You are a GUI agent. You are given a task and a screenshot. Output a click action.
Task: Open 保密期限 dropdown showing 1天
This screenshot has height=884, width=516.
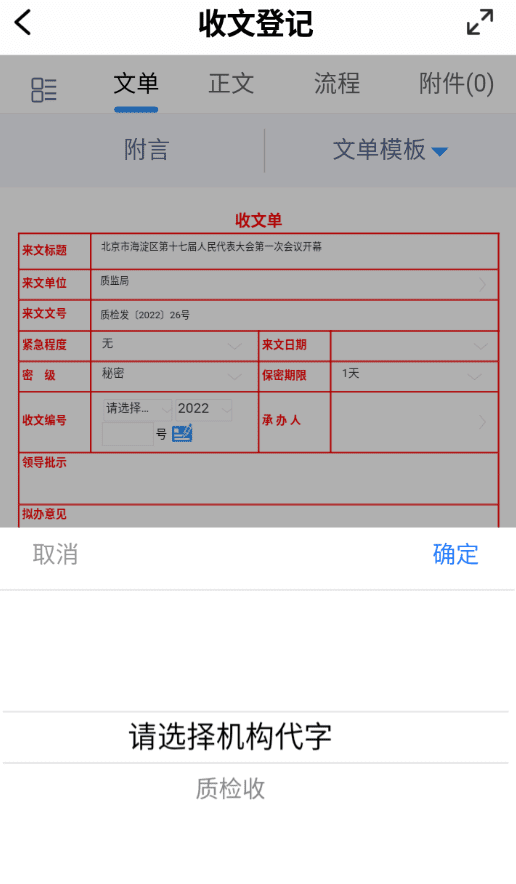414,375
